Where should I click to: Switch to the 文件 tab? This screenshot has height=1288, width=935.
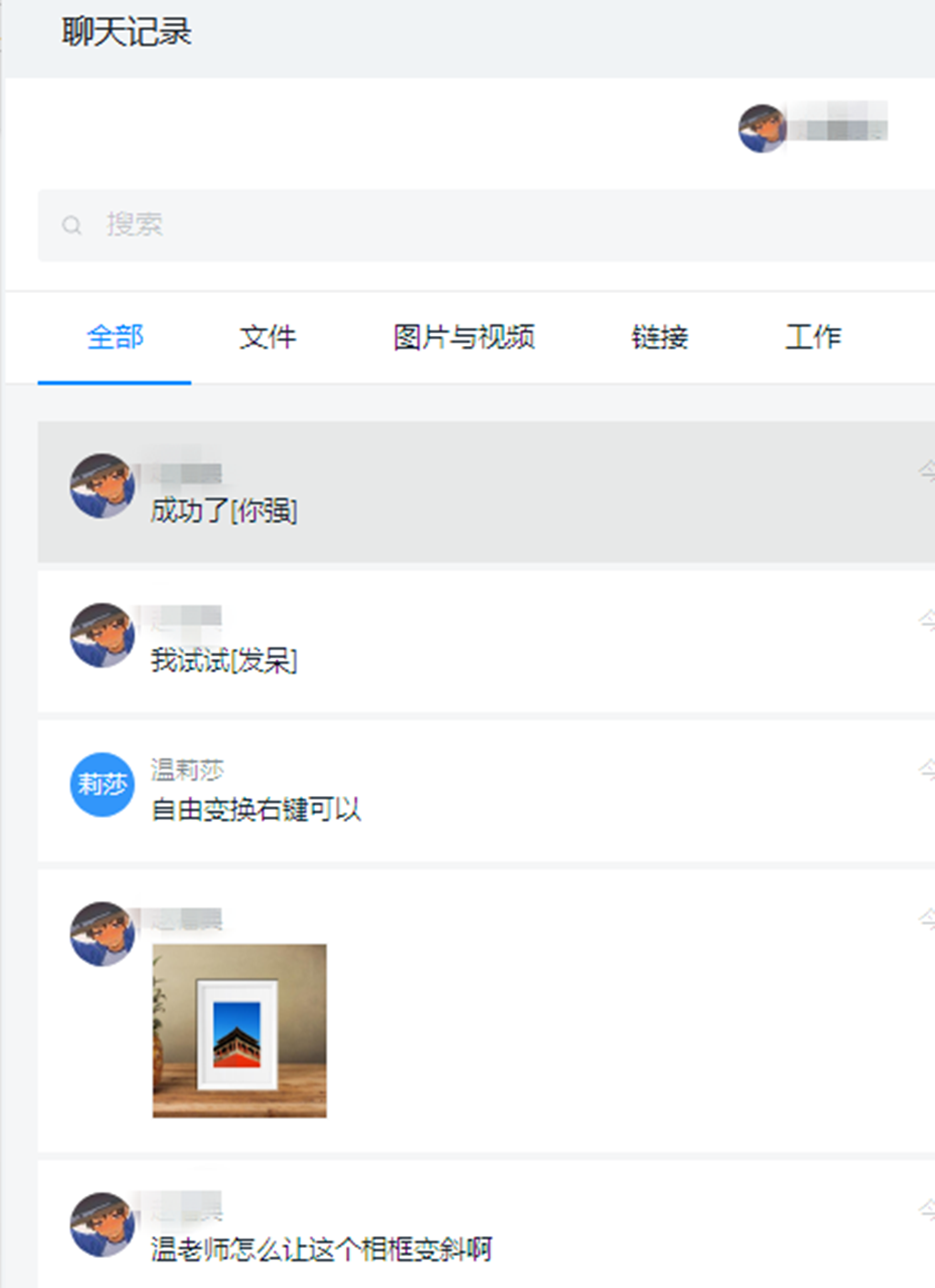pos(268,338)
